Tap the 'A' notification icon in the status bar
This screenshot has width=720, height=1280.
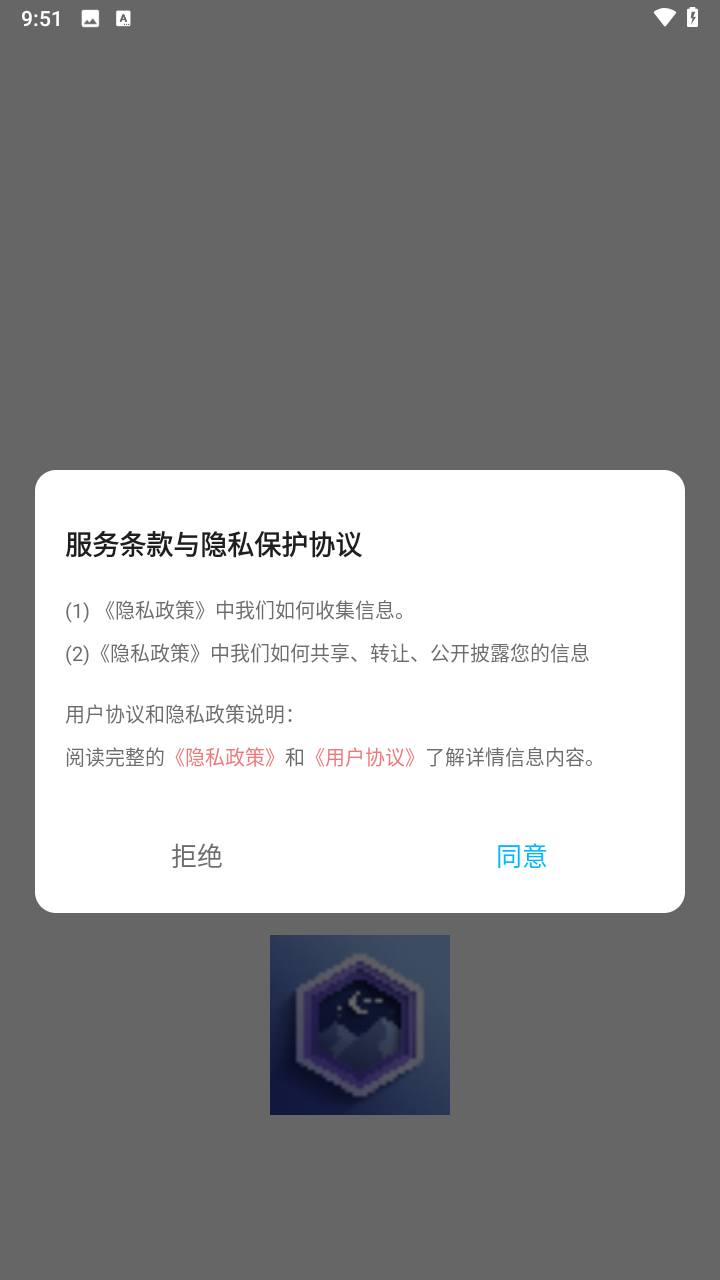[123, 17]
